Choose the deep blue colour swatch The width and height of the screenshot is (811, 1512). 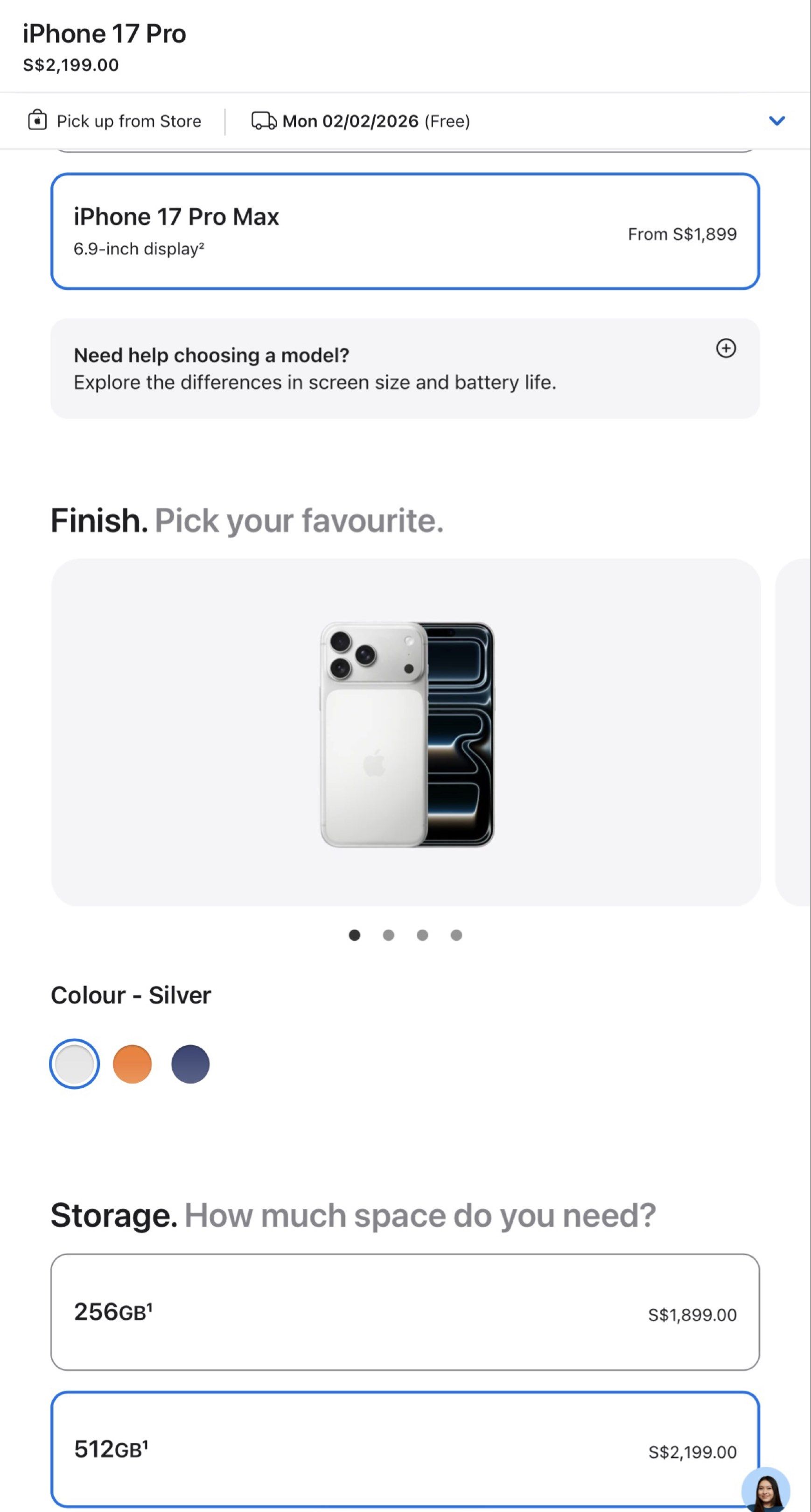click(x=190, y=1064)
